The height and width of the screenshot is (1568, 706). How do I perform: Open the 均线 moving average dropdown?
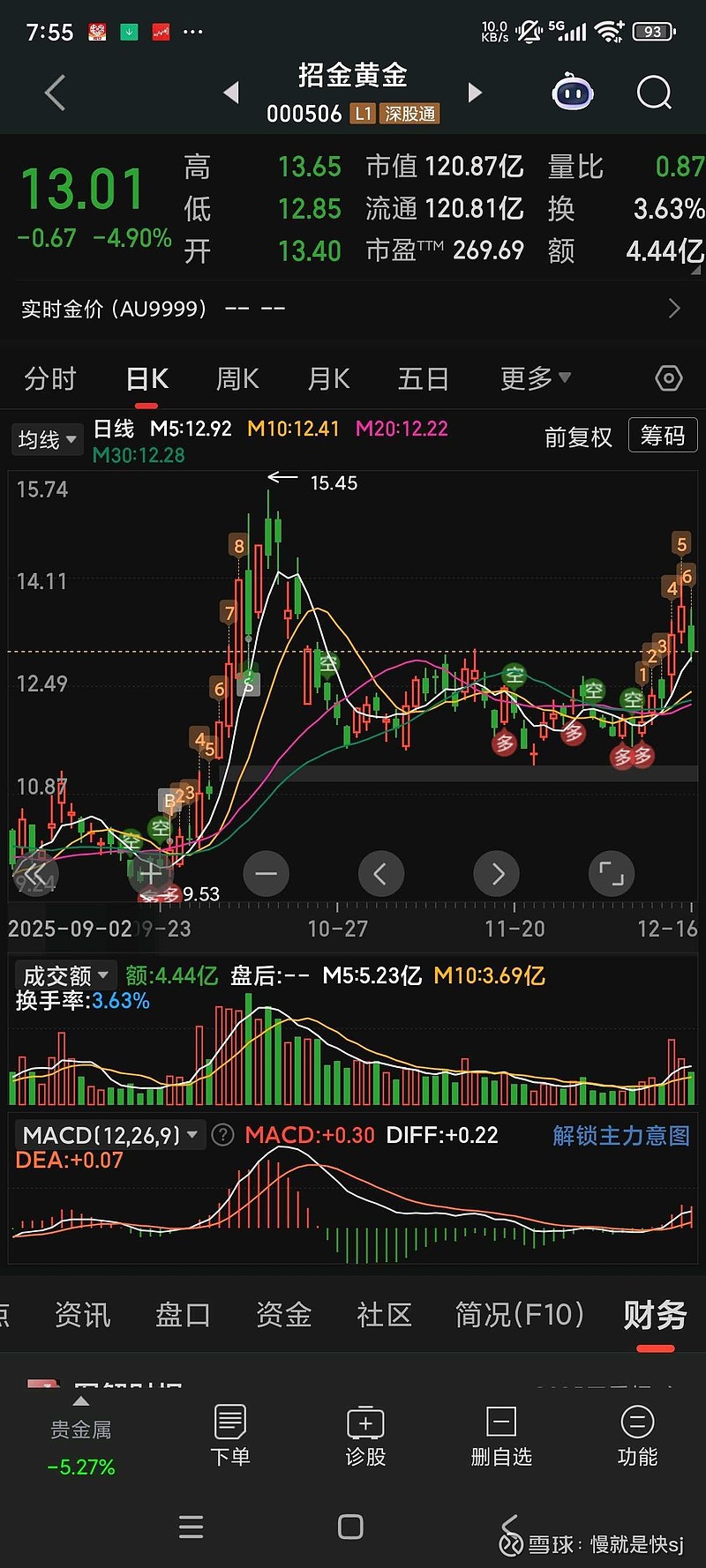46,438
